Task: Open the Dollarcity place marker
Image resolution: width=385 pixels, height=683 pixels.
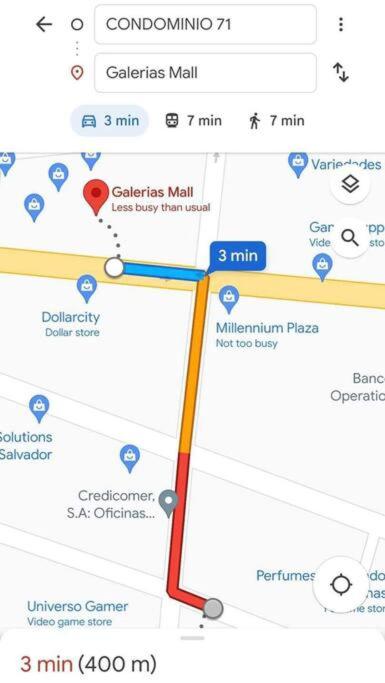Action: pyautogui.click(x=86, y=289)
